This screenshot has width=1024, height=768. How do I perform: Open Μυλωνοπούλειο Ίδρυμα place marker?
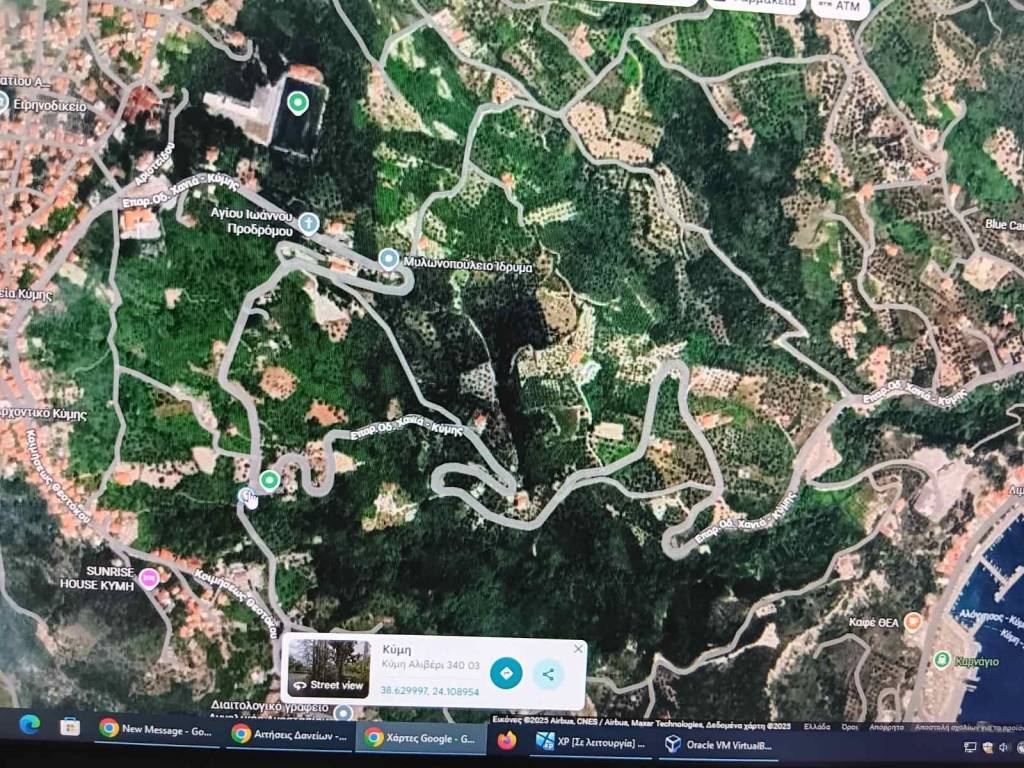pyautogui.click(x=389, y=260)
